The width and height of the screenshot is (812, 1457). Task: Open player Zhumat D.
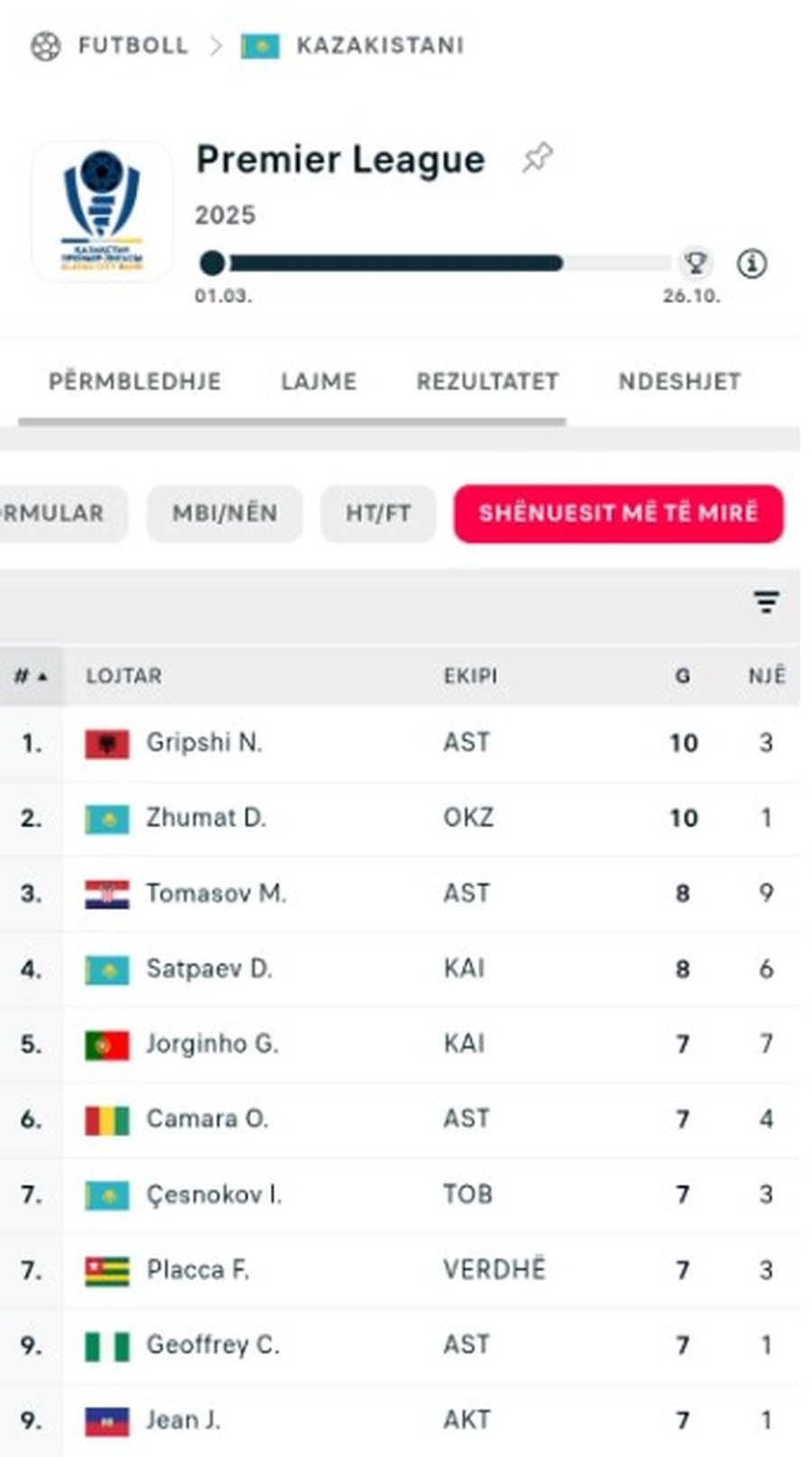click(206, 818)
